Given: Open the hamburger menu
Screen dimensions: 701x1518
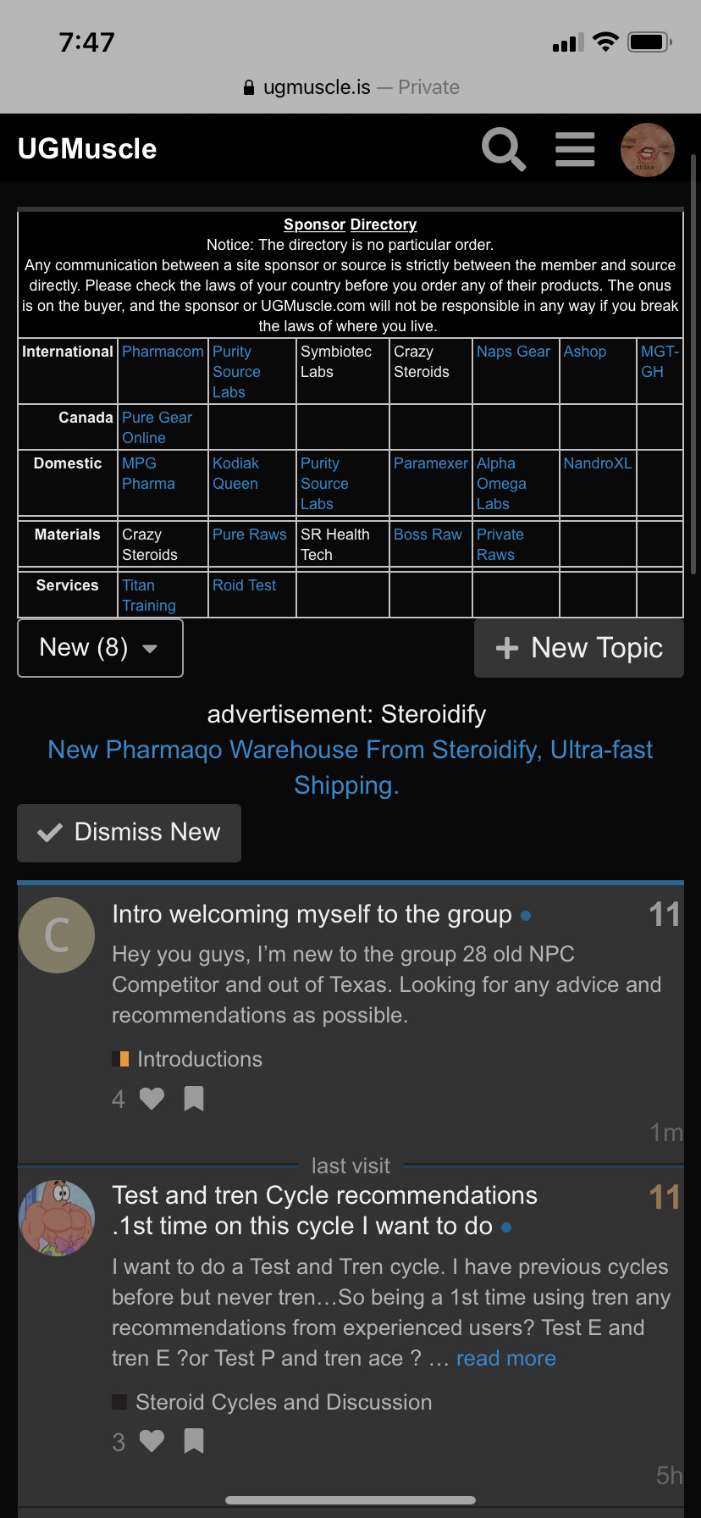Looking at the screenshot, I should 575,150.
